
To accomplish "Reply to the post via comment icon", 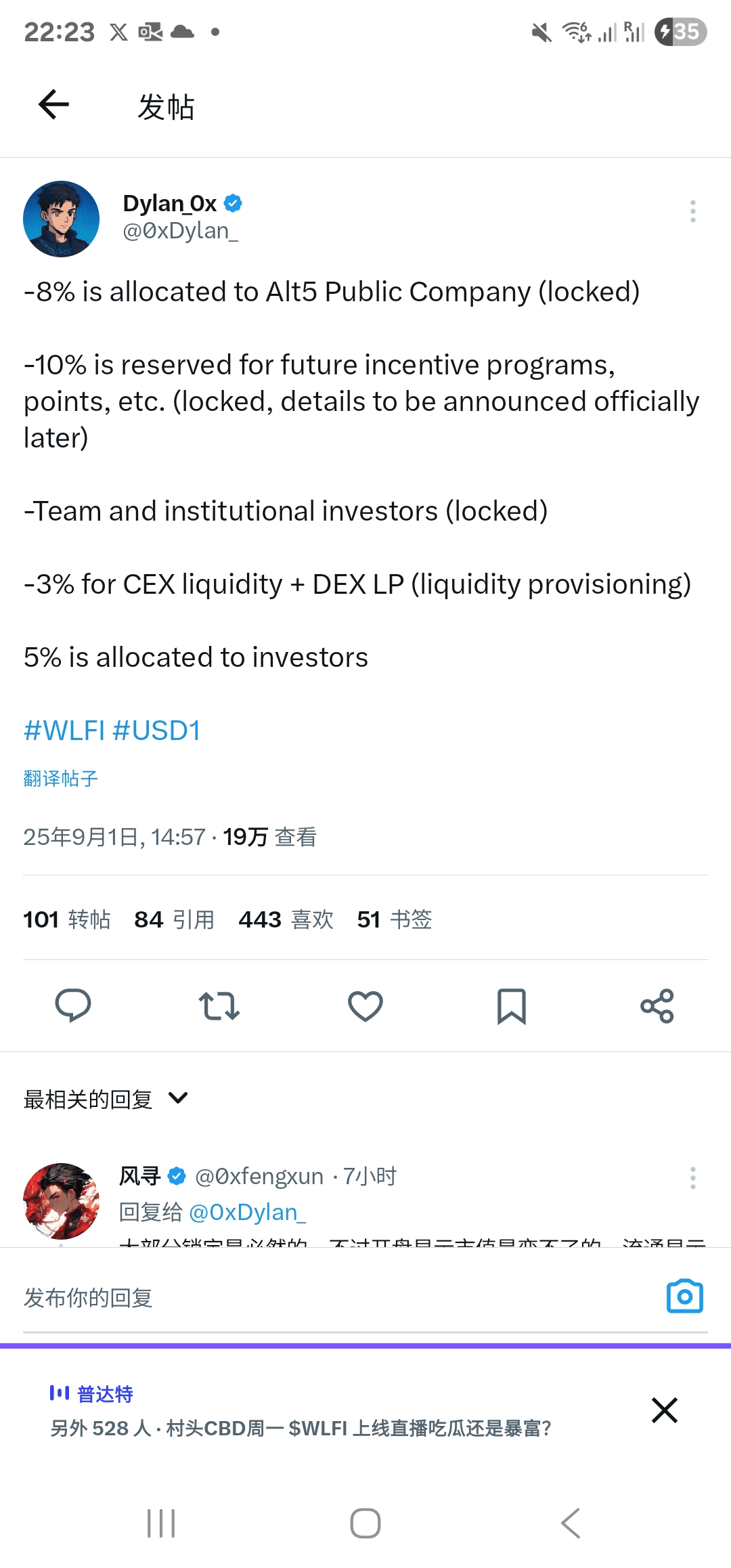I will [x=73, y=1005].
